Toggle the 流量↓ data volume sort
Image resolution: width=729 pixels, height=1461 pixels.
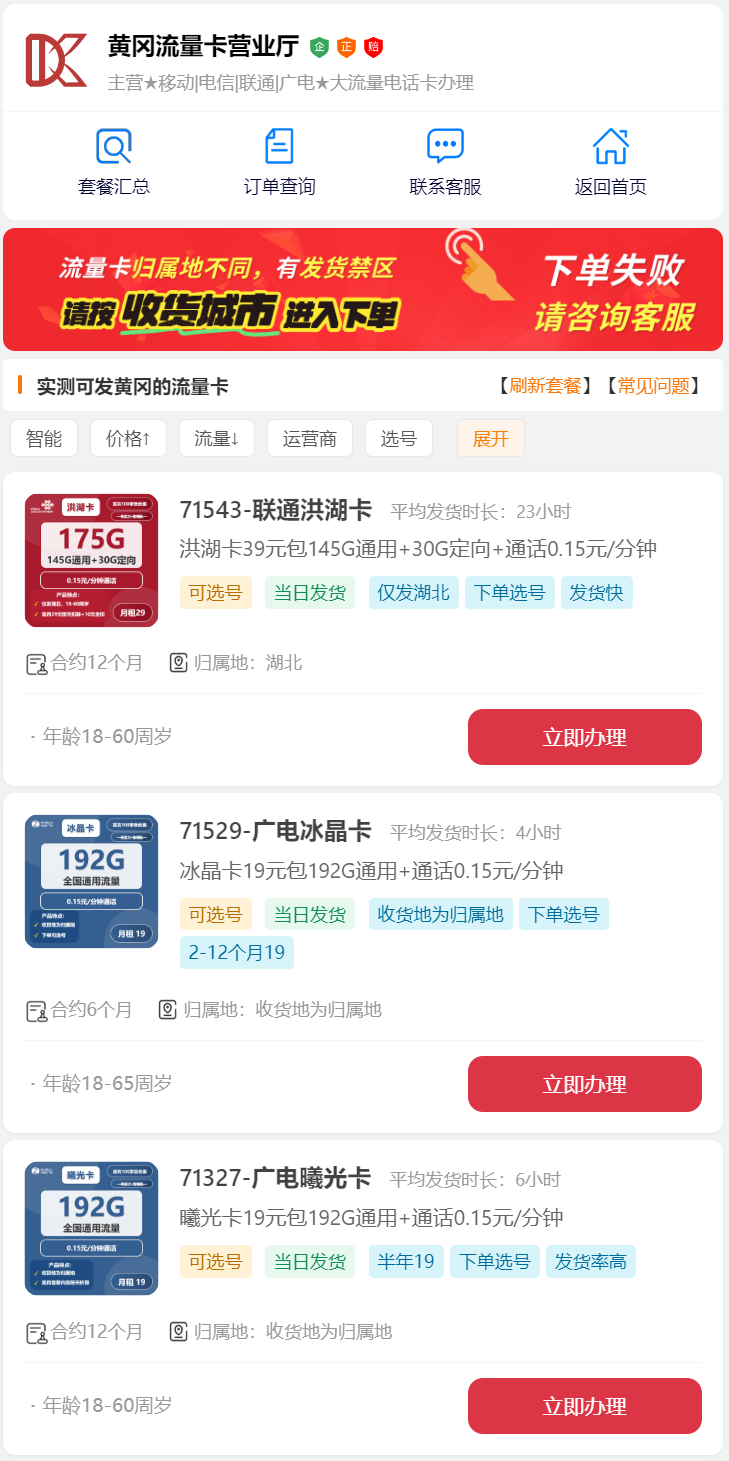216,438
